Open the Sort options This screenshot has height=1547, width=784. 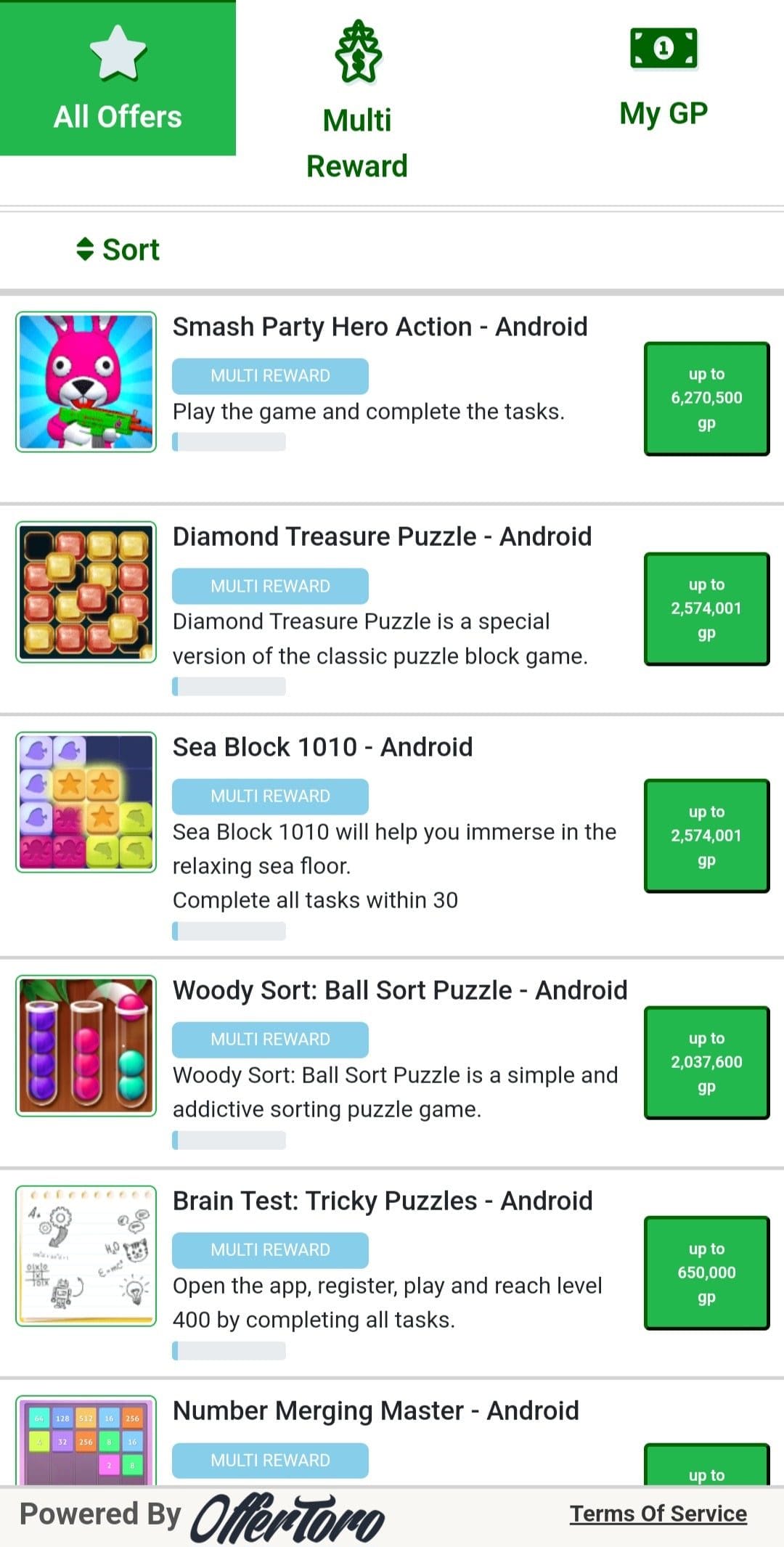click(118, 249)
